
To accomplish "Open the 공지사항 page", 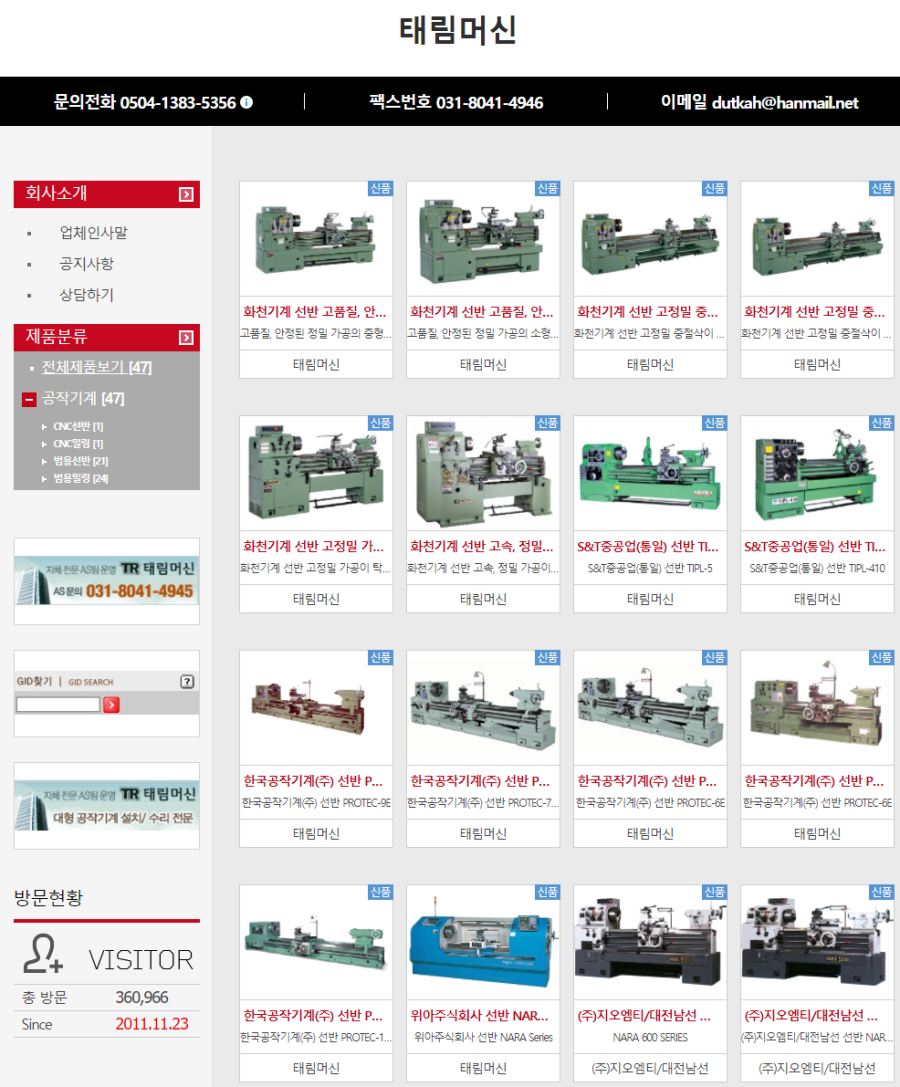I will click(86, 264).
